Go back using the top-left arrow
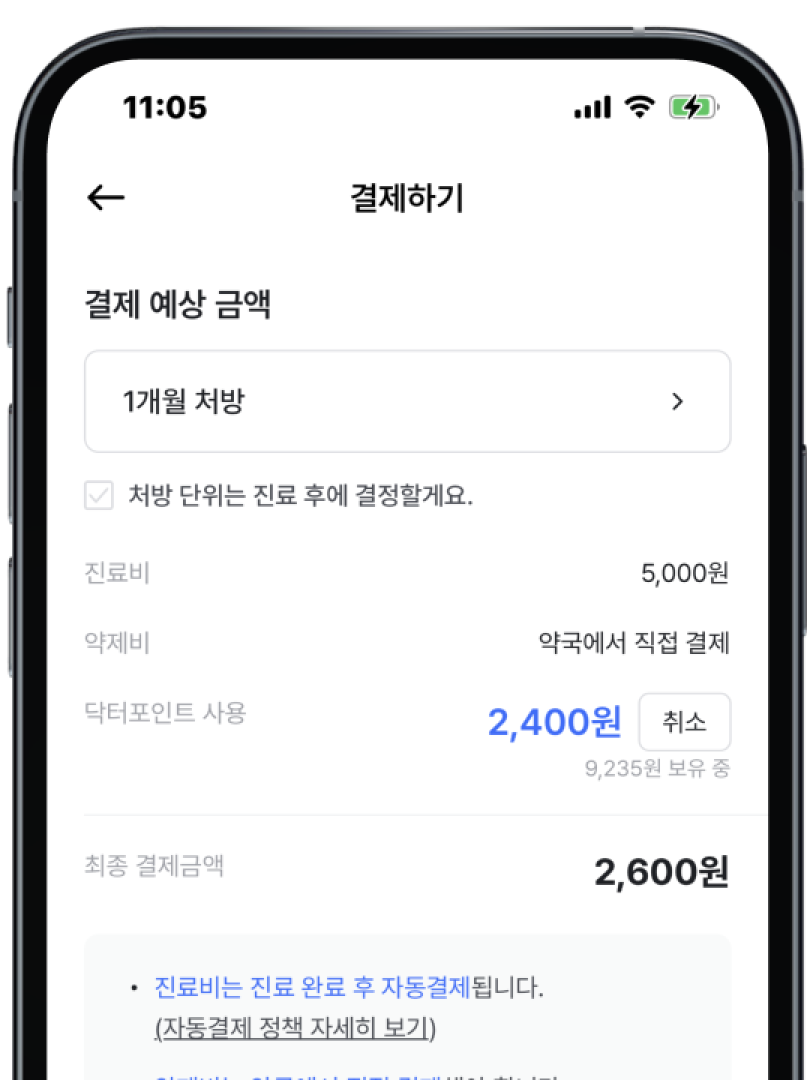Viewport: 811px width, 1080px height. tap(106, 198)
